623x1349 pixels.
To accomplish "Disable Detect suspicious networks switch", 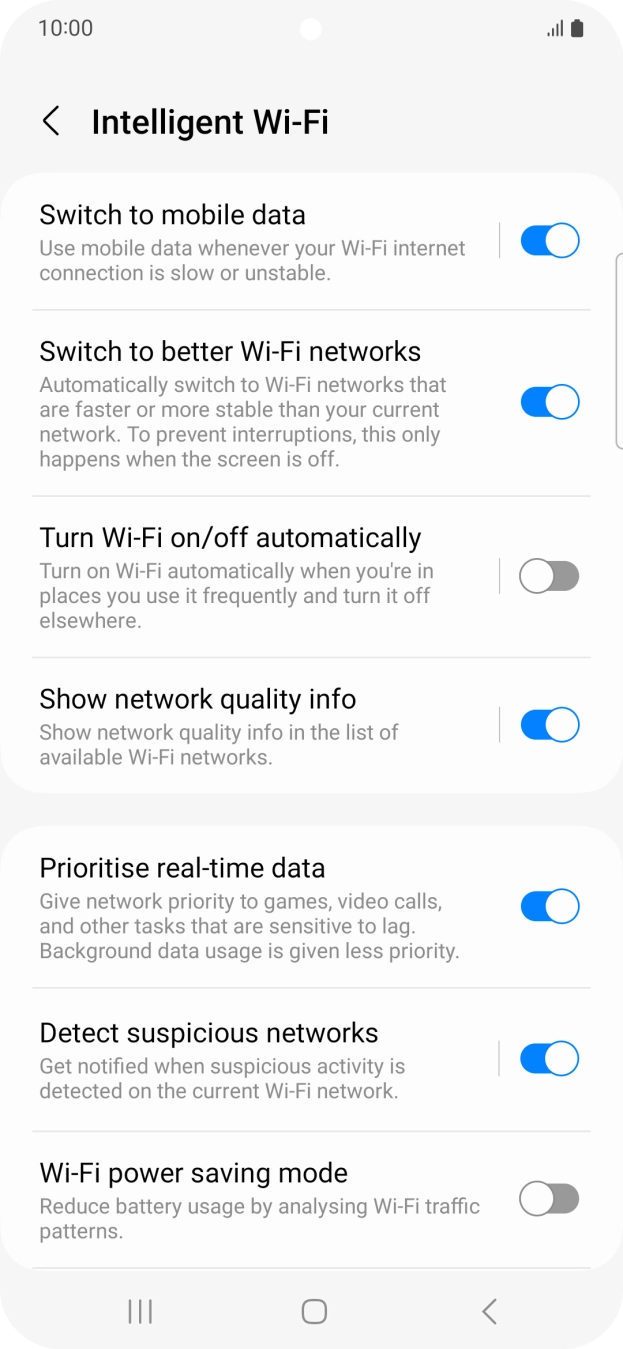I will coord(549,1058).
